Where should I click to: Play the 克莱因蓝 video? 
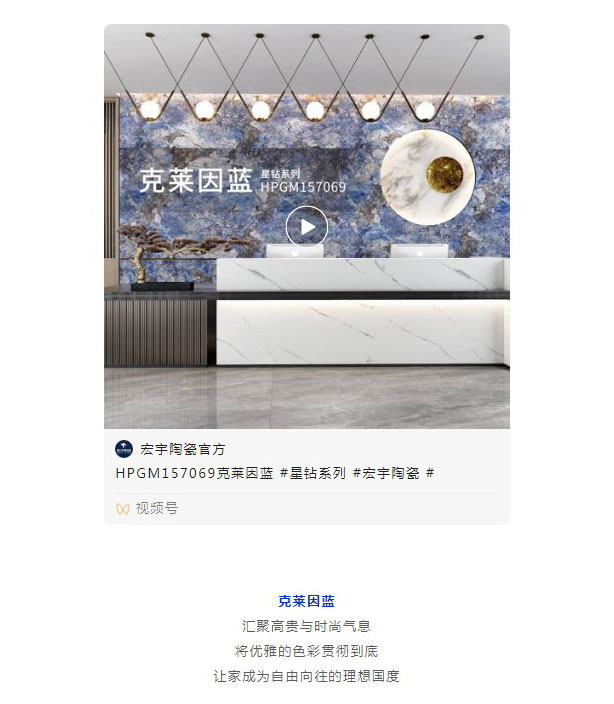coord(307,227)
